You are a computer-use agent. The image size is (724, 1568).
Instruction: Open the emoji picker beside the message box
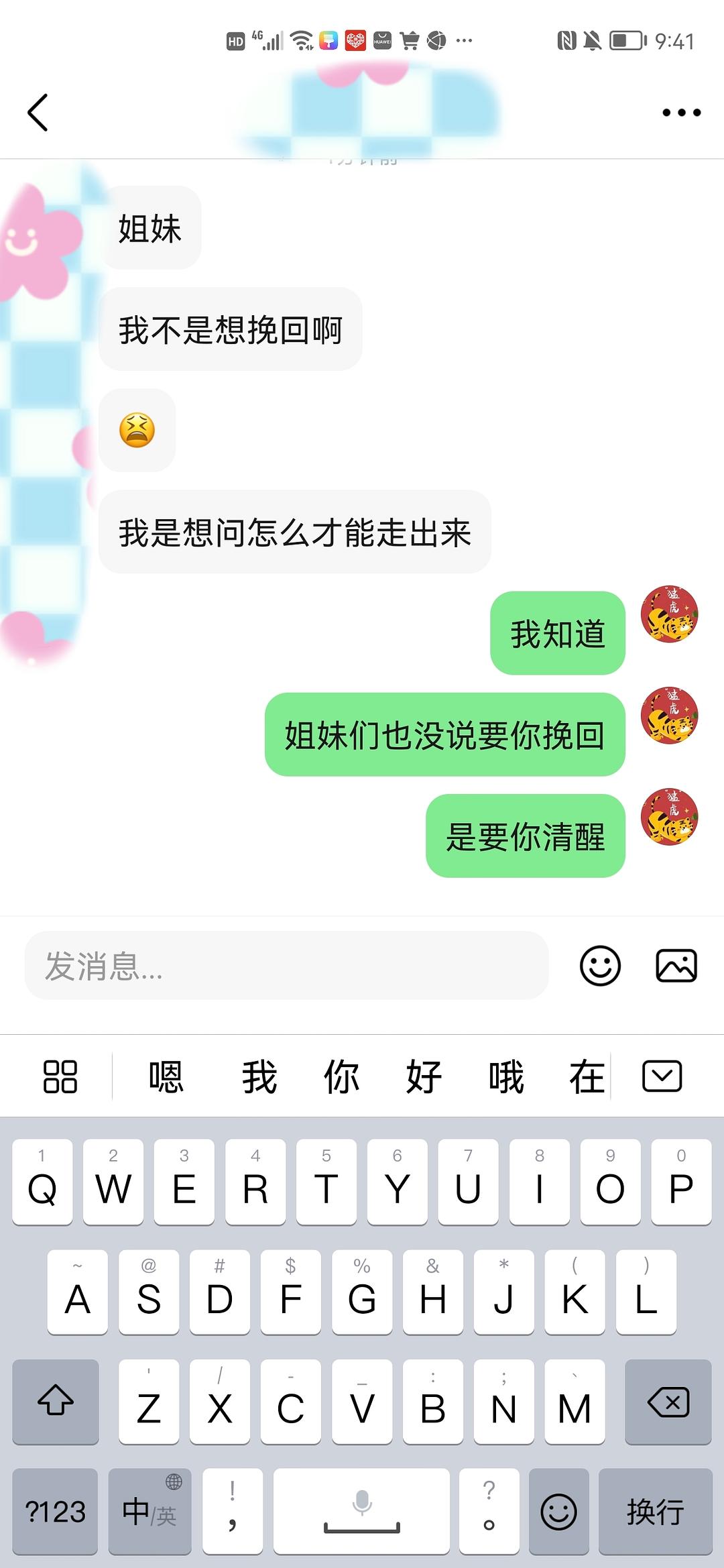pos(600,966)
